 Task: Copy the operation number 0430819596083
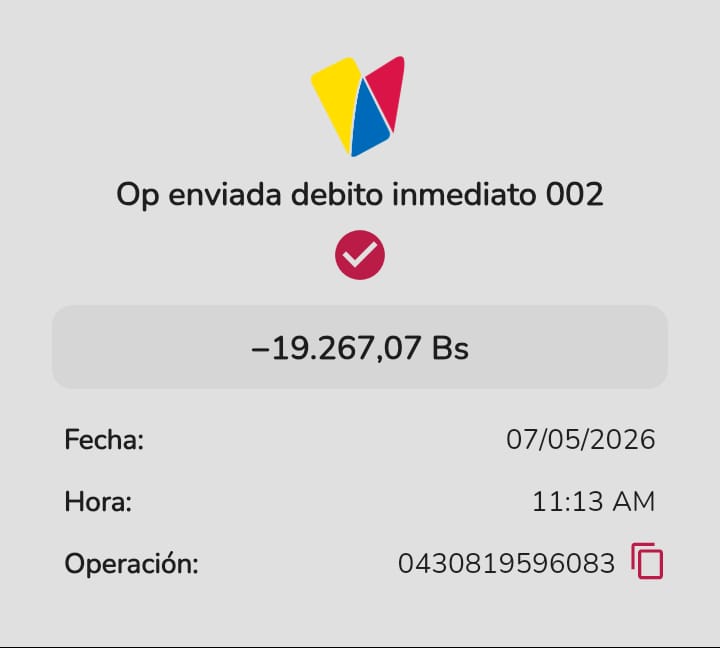point(647,561)
